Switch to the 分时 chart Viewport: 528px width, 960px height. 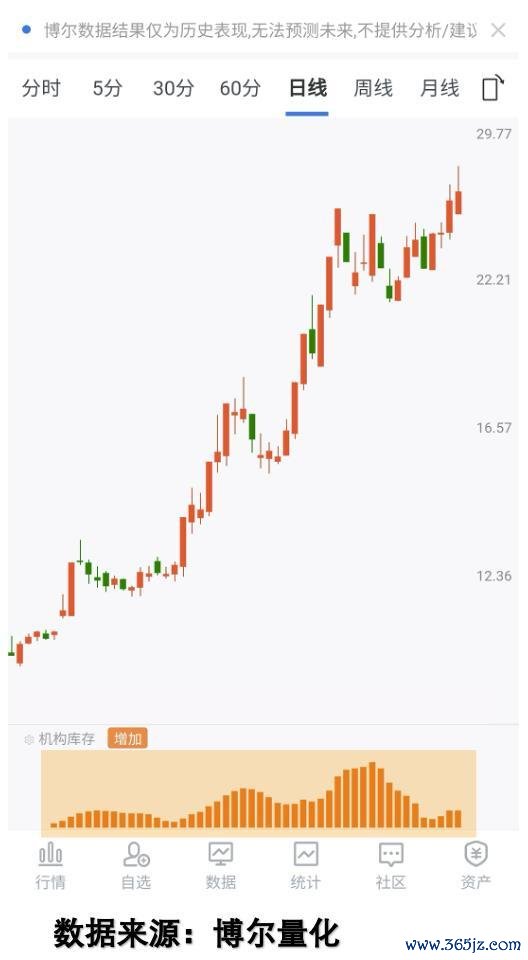pyautogui.click(x=41, y=88)
